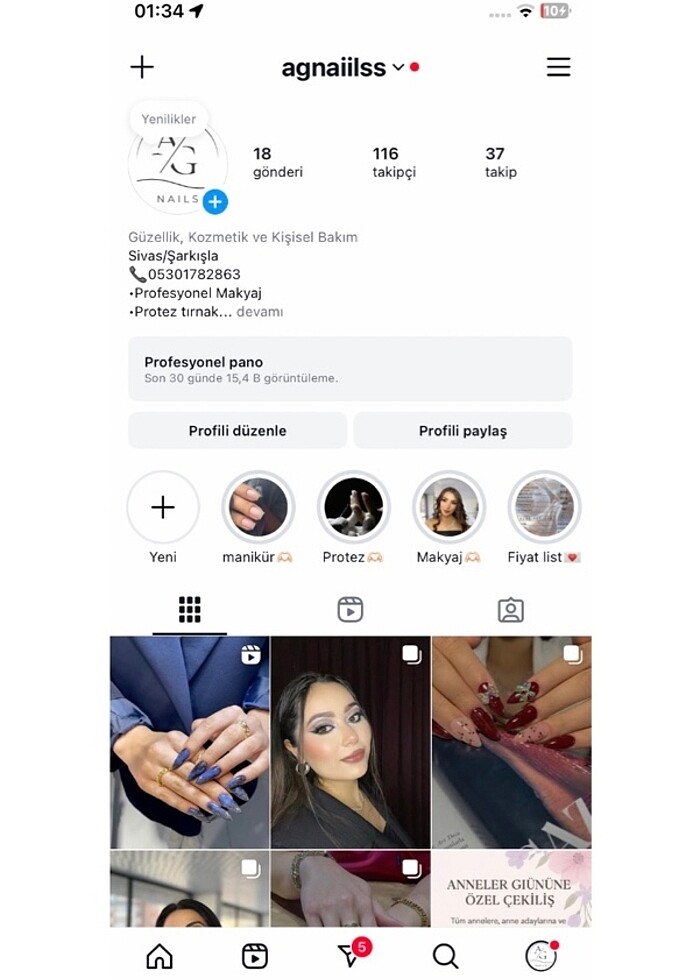700x980 pixels.
Task: Tap Profili düzenle button
Action: (237, 431)
